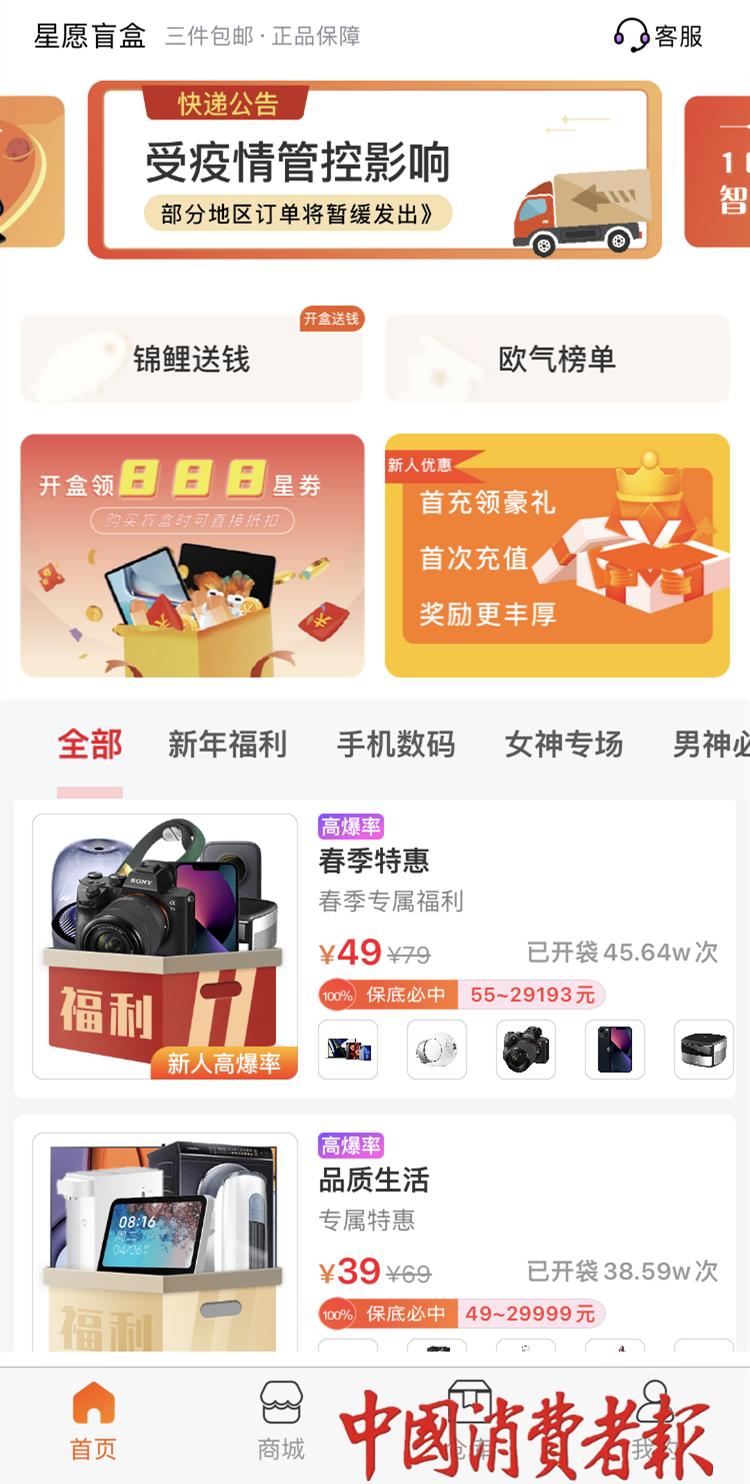Open the 快递公告 delivery notice banner
Screen dimensions: 750x1484
pyautogui.click(x=375, y=170)
